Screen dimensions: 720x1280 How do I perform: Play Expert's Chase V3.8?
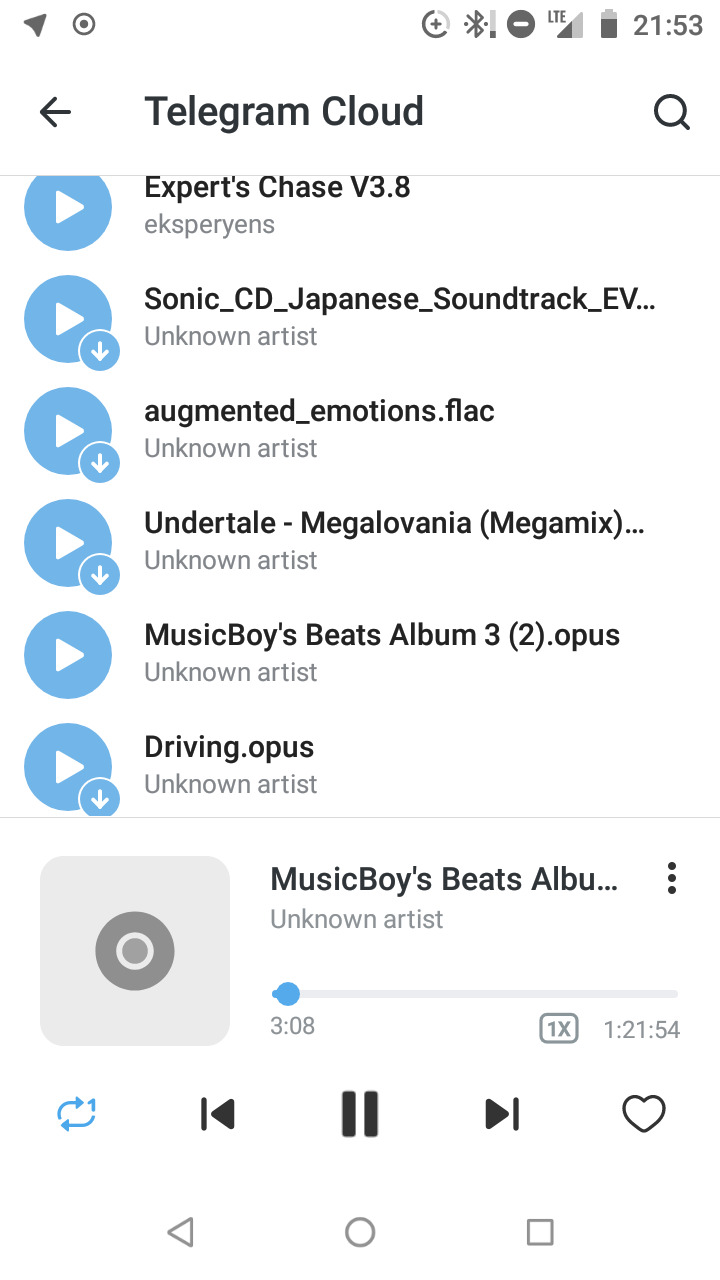68,208
